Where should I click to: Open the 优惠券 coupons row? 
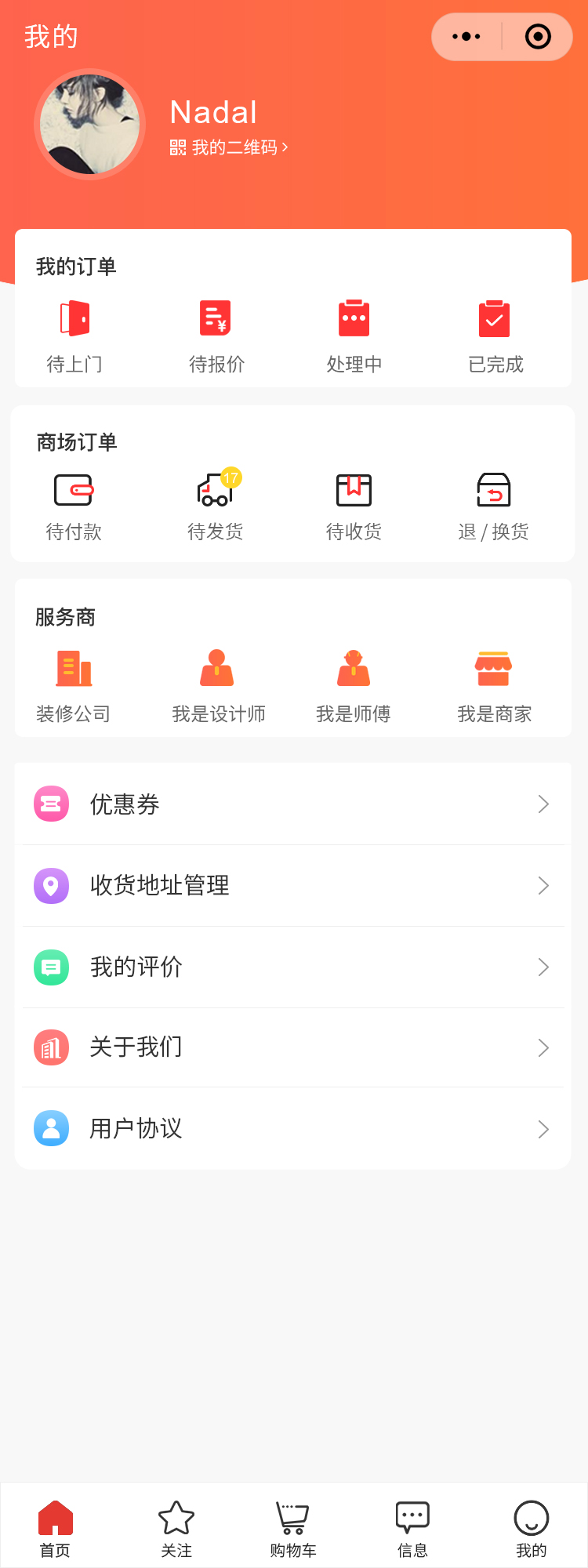(293, 804)
